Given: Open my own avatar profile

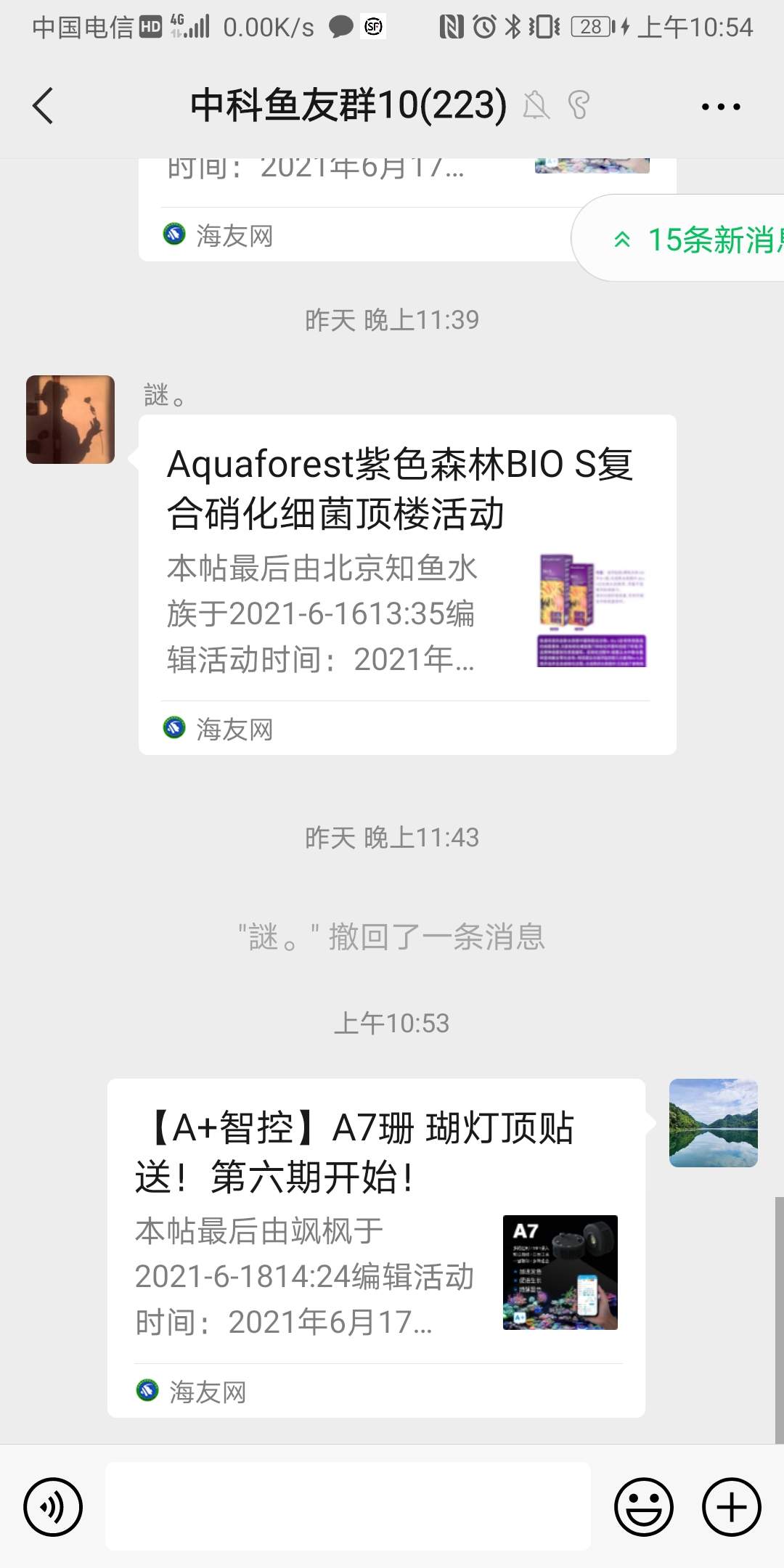Looking at the screenshot, I should [x=713, y=1123].
